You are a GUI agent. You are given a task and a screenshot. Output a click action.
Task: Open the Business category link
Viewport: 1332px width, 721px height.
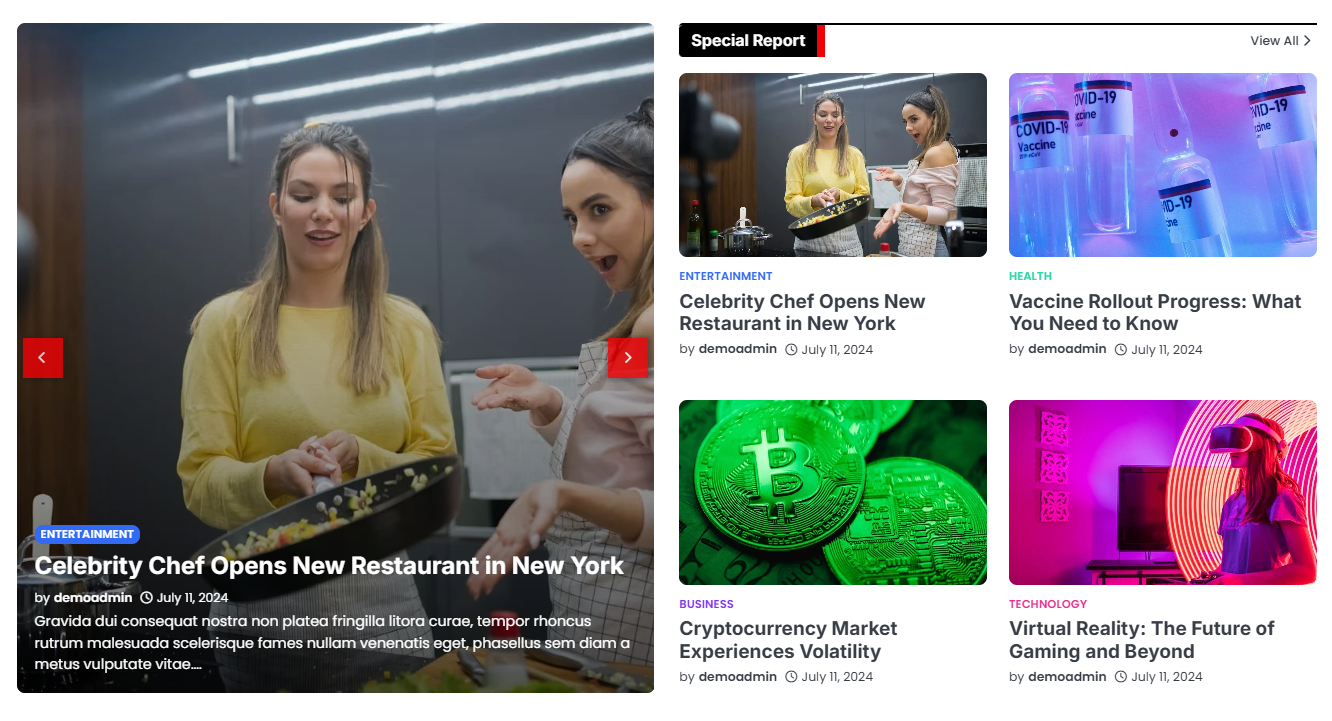706,604
